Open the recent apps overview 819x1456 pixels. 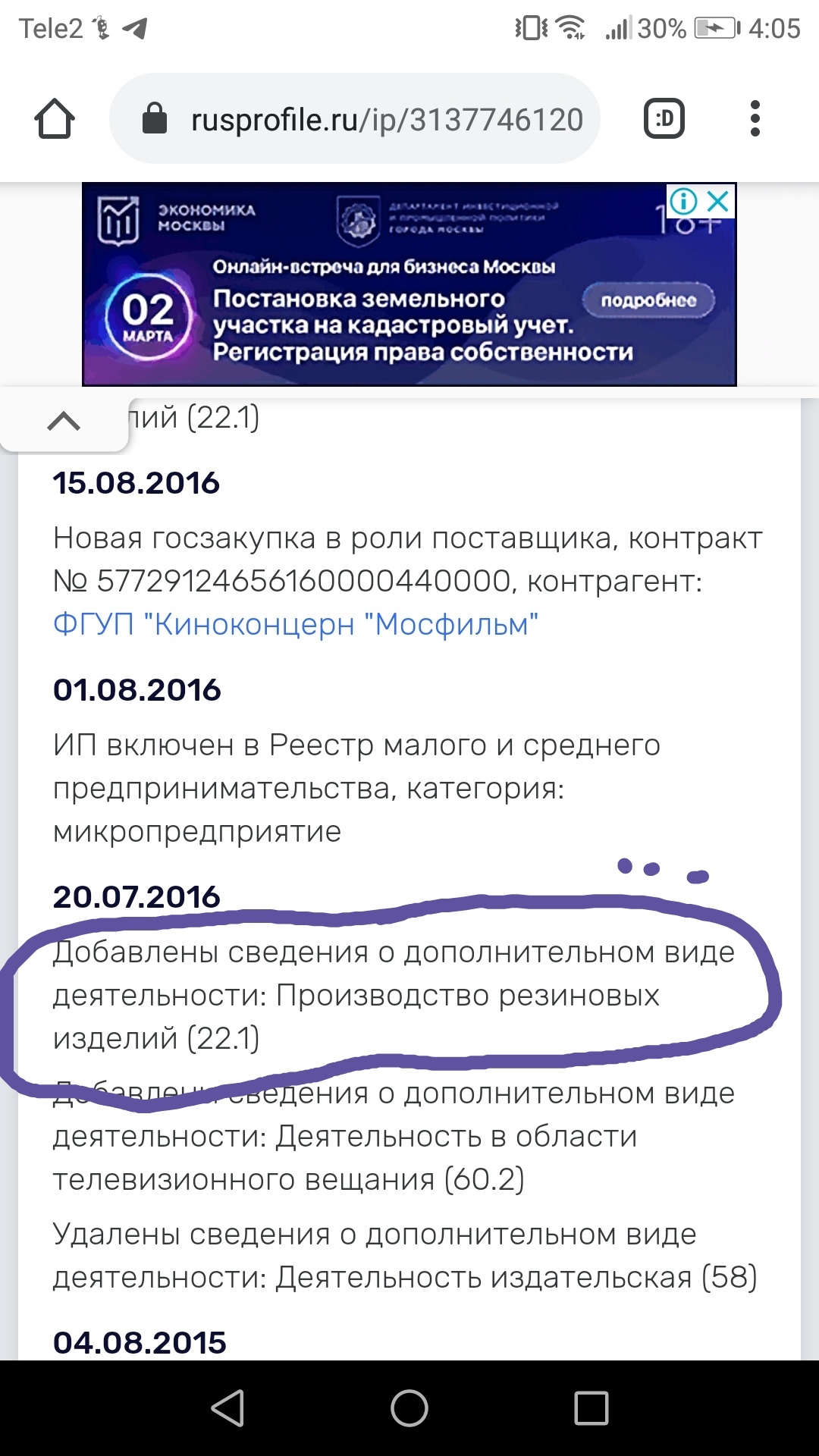tap(591, 1408)
